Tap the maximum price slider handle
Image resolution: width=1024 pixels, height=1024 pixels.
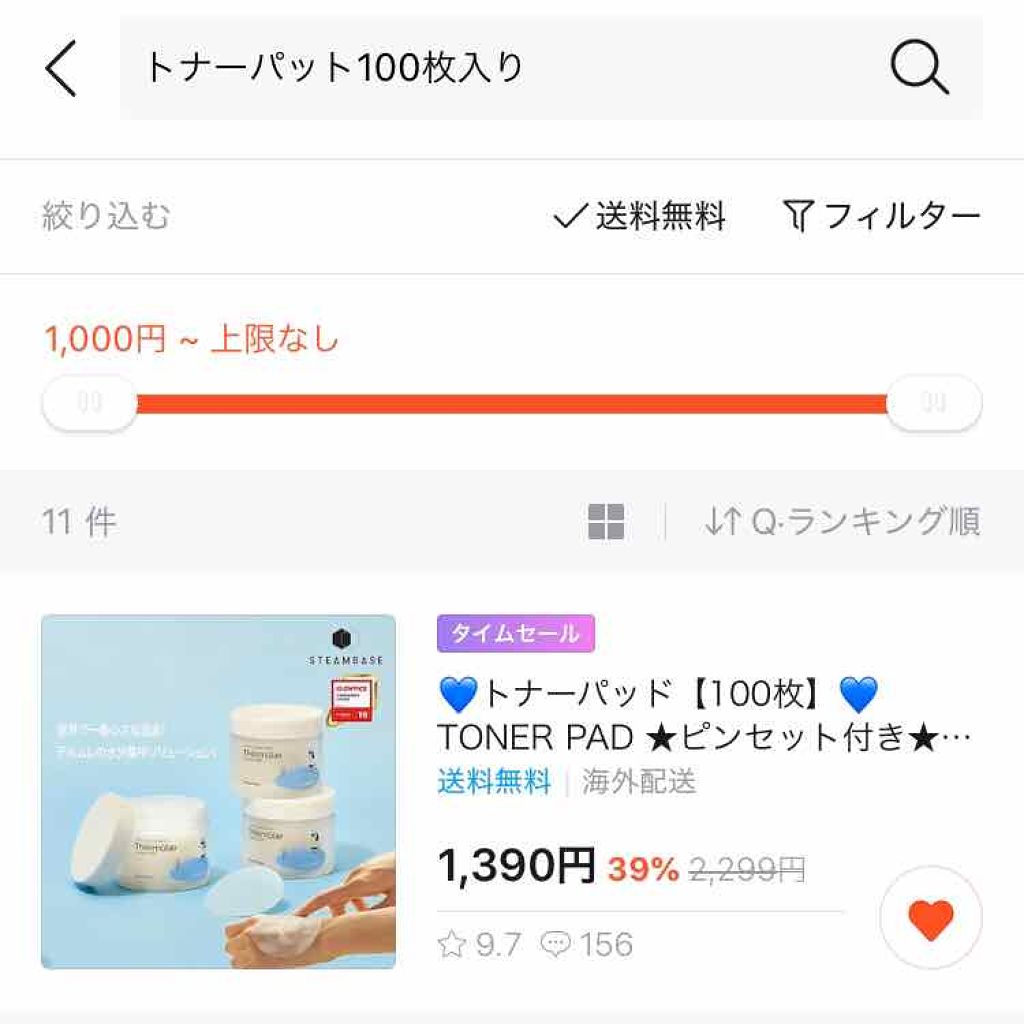(934, 403)
